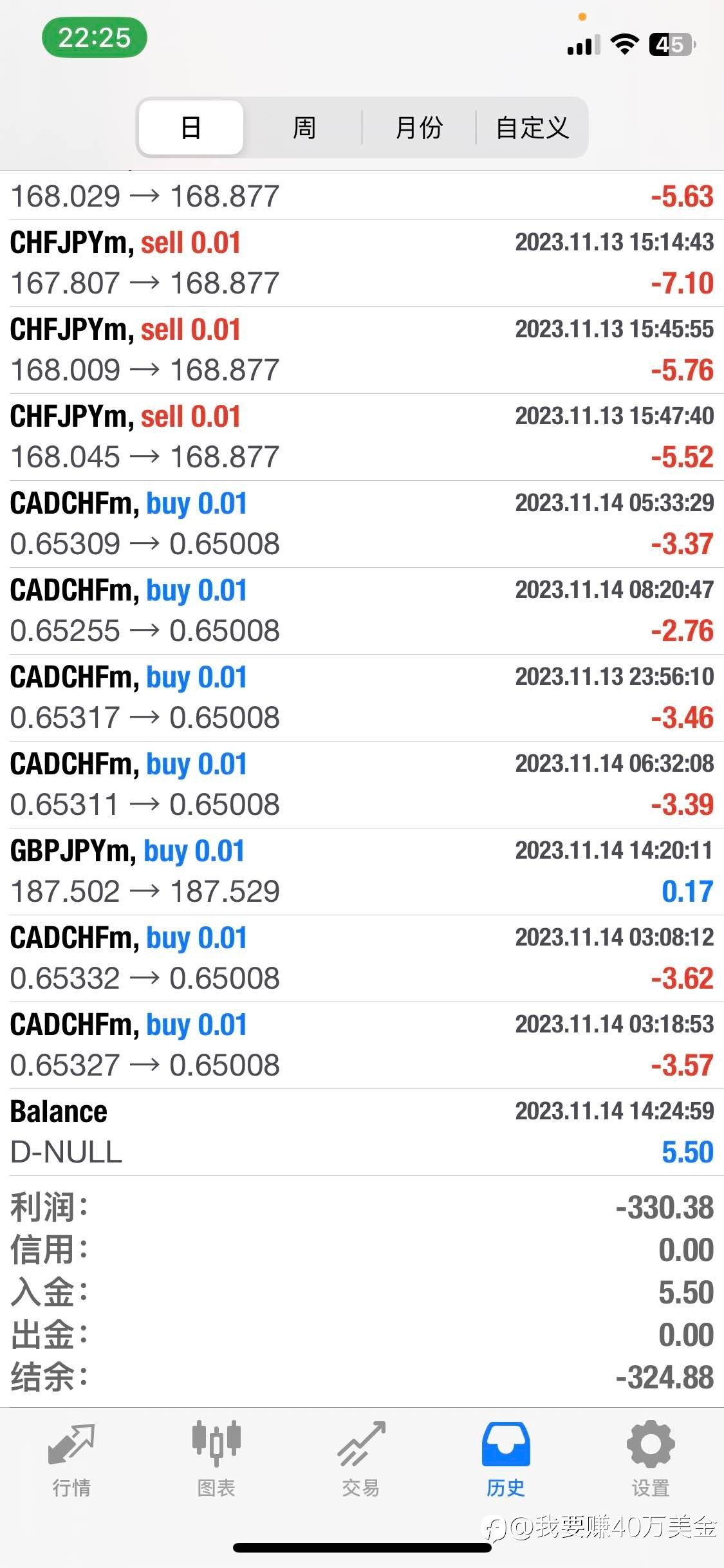Switch to the 周 (week) period
The height and width of the screenshot is (1568, 724).
[x=304, y=127]
